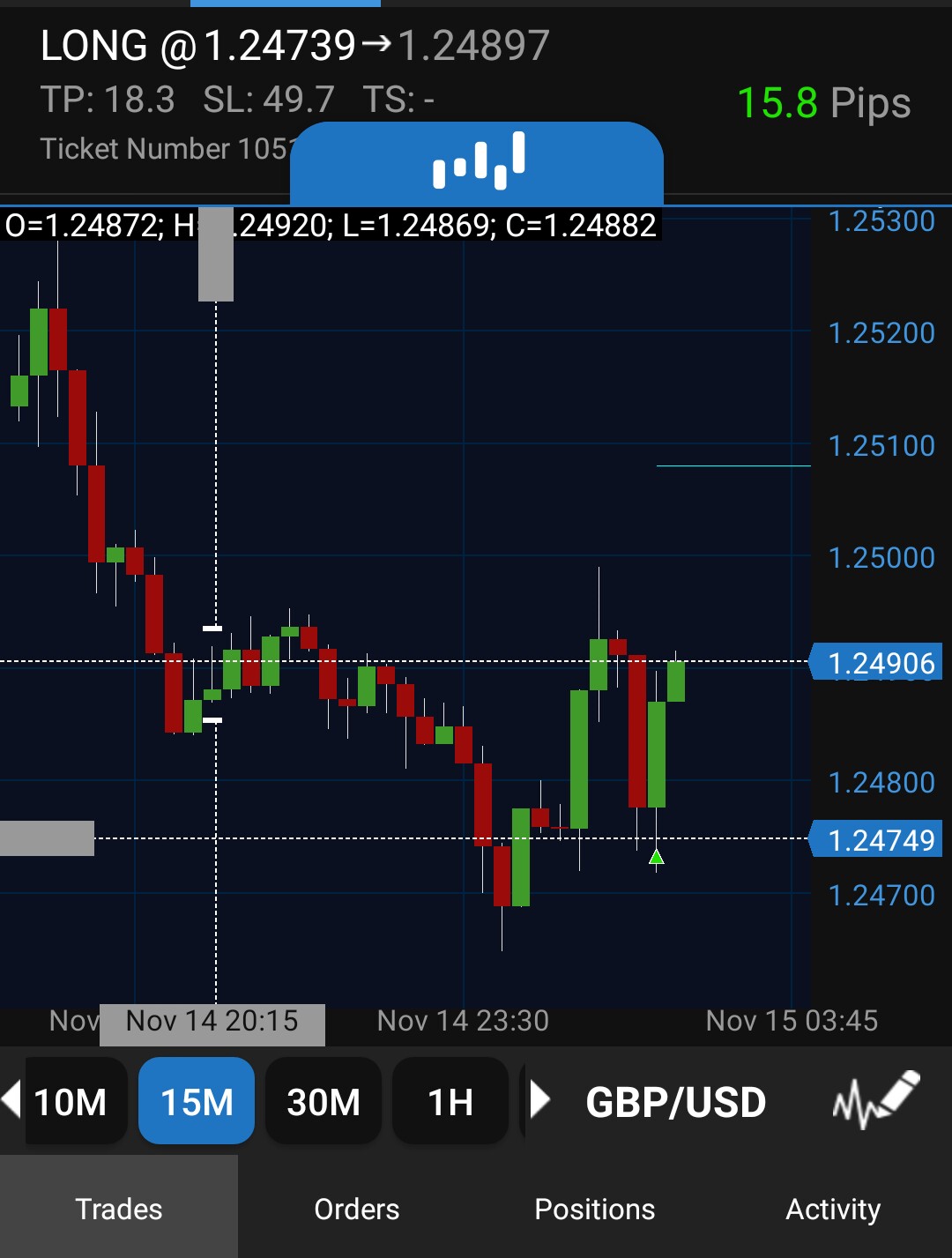Open the chart drawing tools
Viewport: 952px width, 1258px height.
point(875,1100)
